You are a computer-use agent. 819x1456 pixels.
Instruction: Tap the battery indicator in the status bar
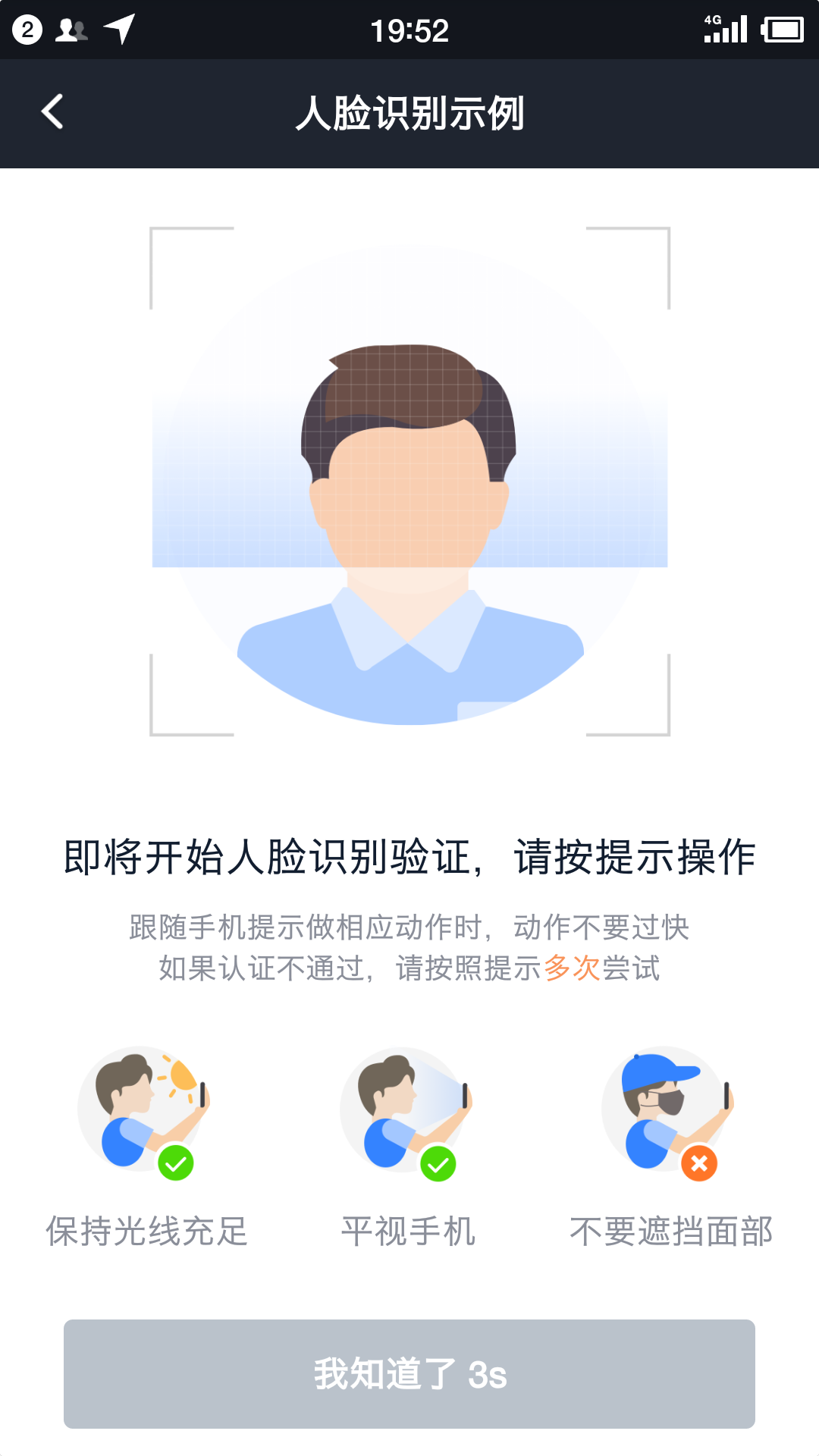[784, 30]
